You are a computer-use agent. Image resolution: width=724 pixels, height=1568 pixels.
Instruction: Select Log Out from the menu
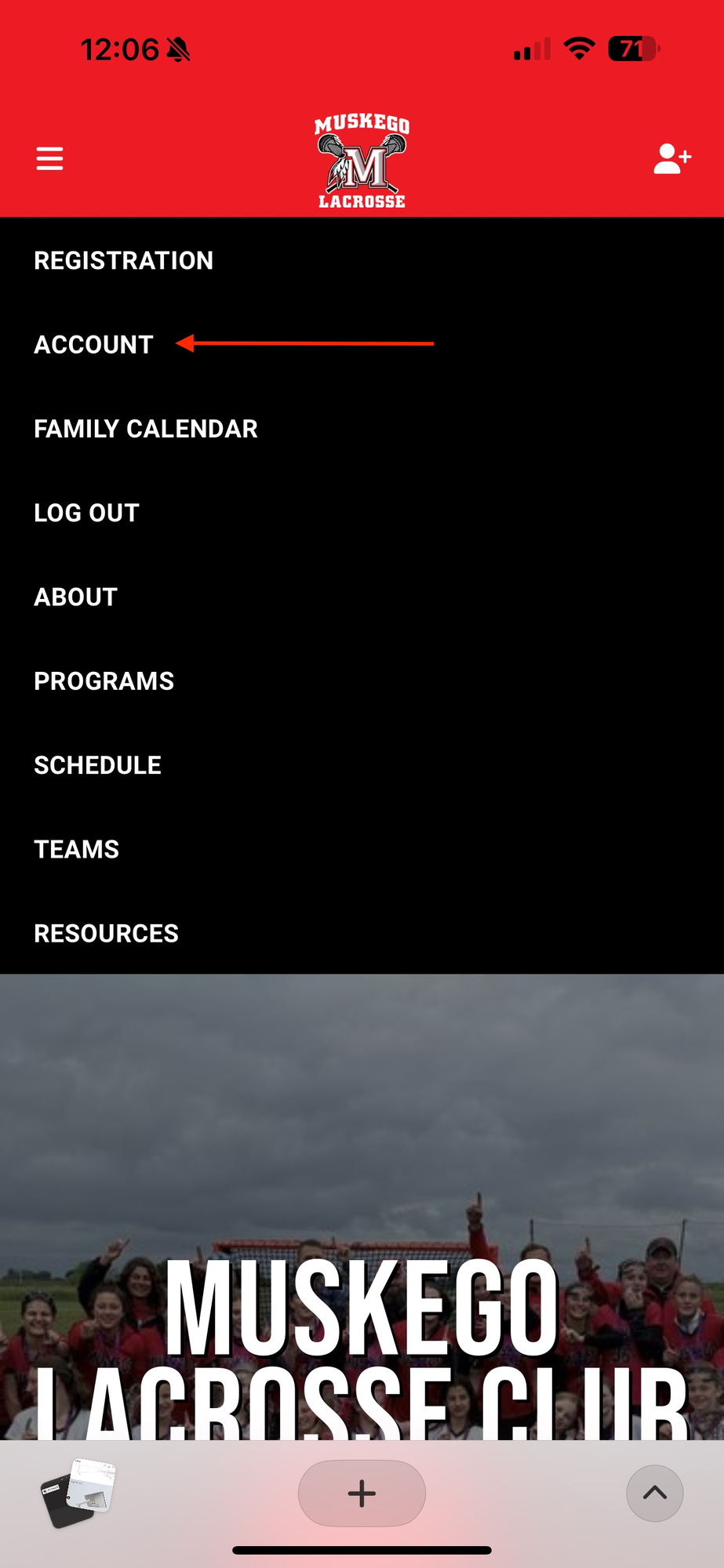pos(86,513)
